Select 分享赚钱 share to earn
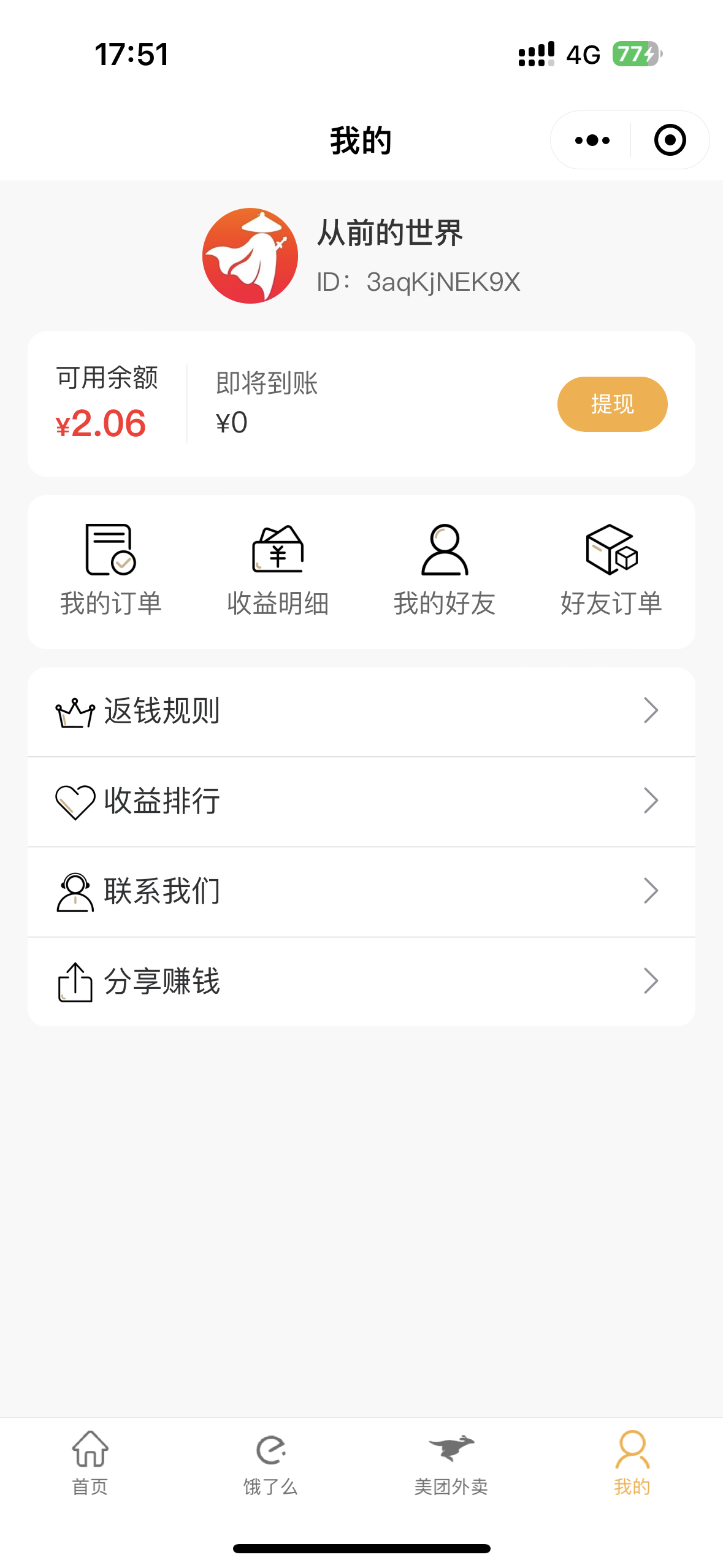This screenshot has height=1568, width=723. pos(361,982)
